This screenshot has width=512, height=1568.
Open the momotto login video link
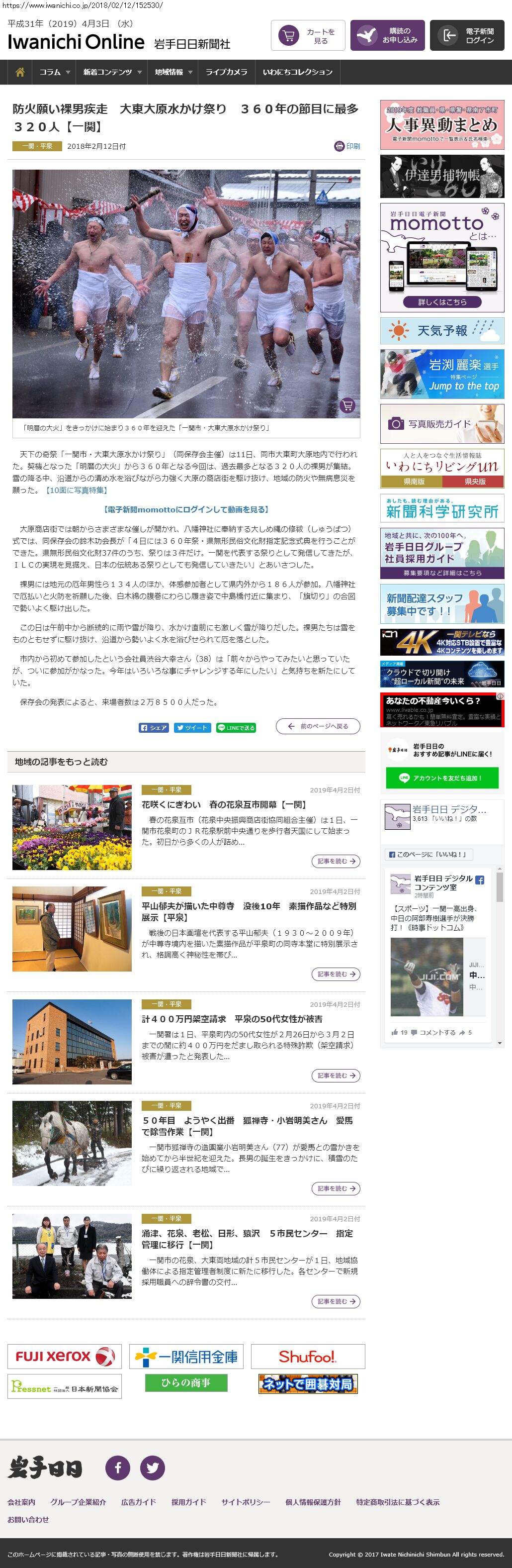[x=186, y=509]
